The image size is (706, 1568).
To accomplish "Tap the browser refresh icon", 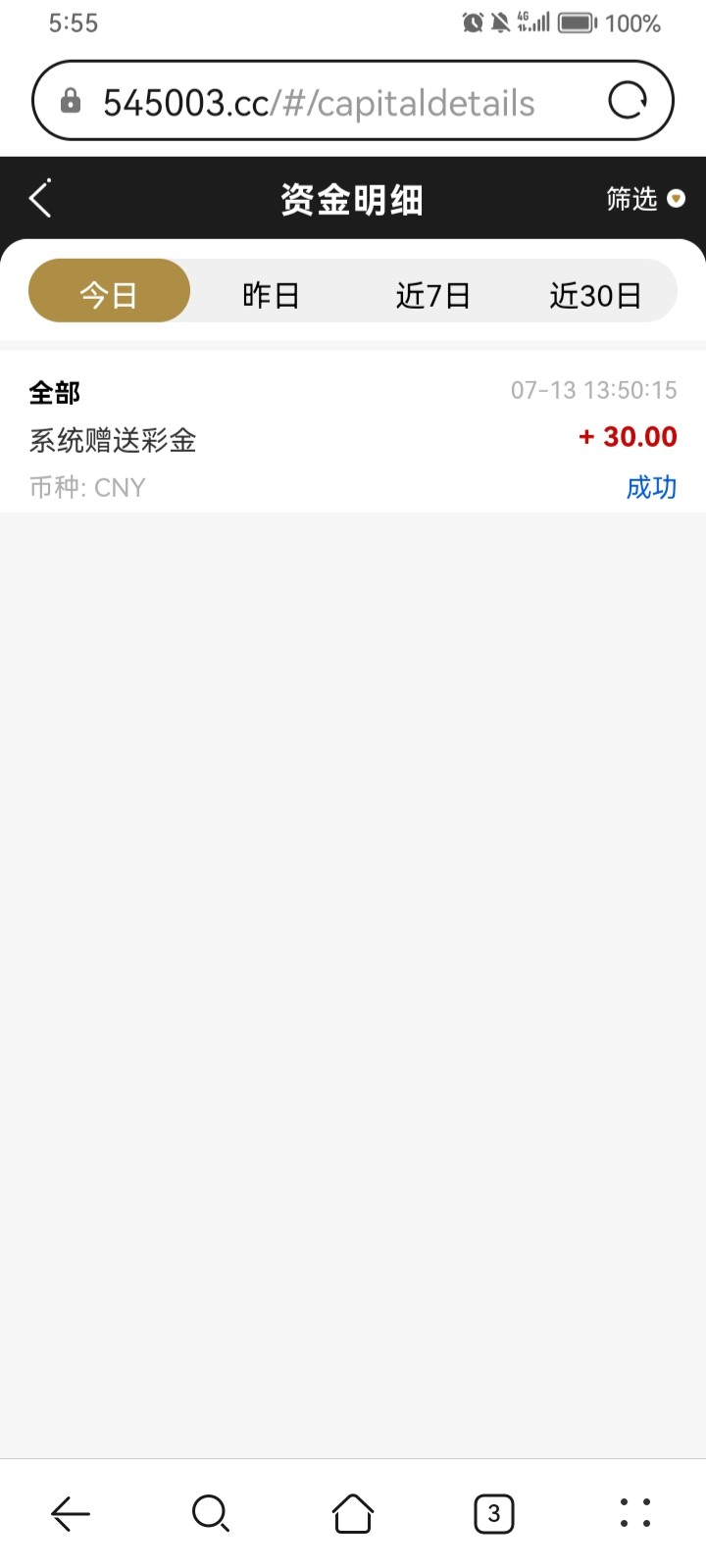I will point(628,99).
